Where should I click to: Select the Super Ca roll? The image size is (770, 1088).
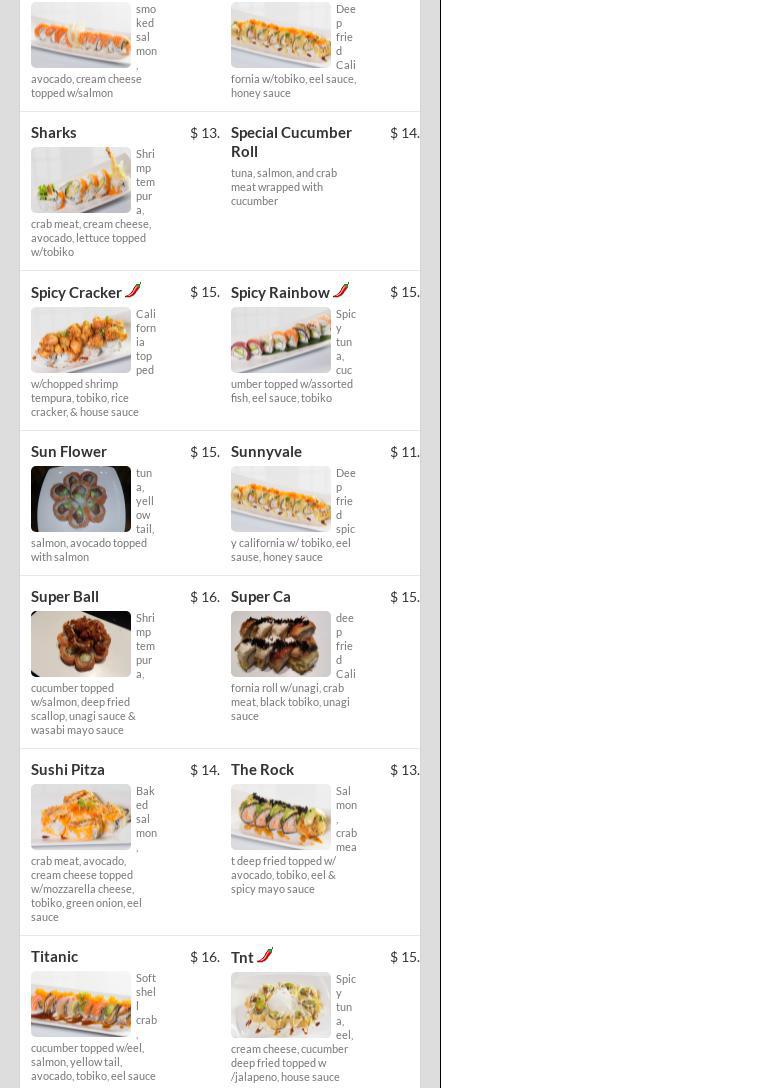click(261, 597)
